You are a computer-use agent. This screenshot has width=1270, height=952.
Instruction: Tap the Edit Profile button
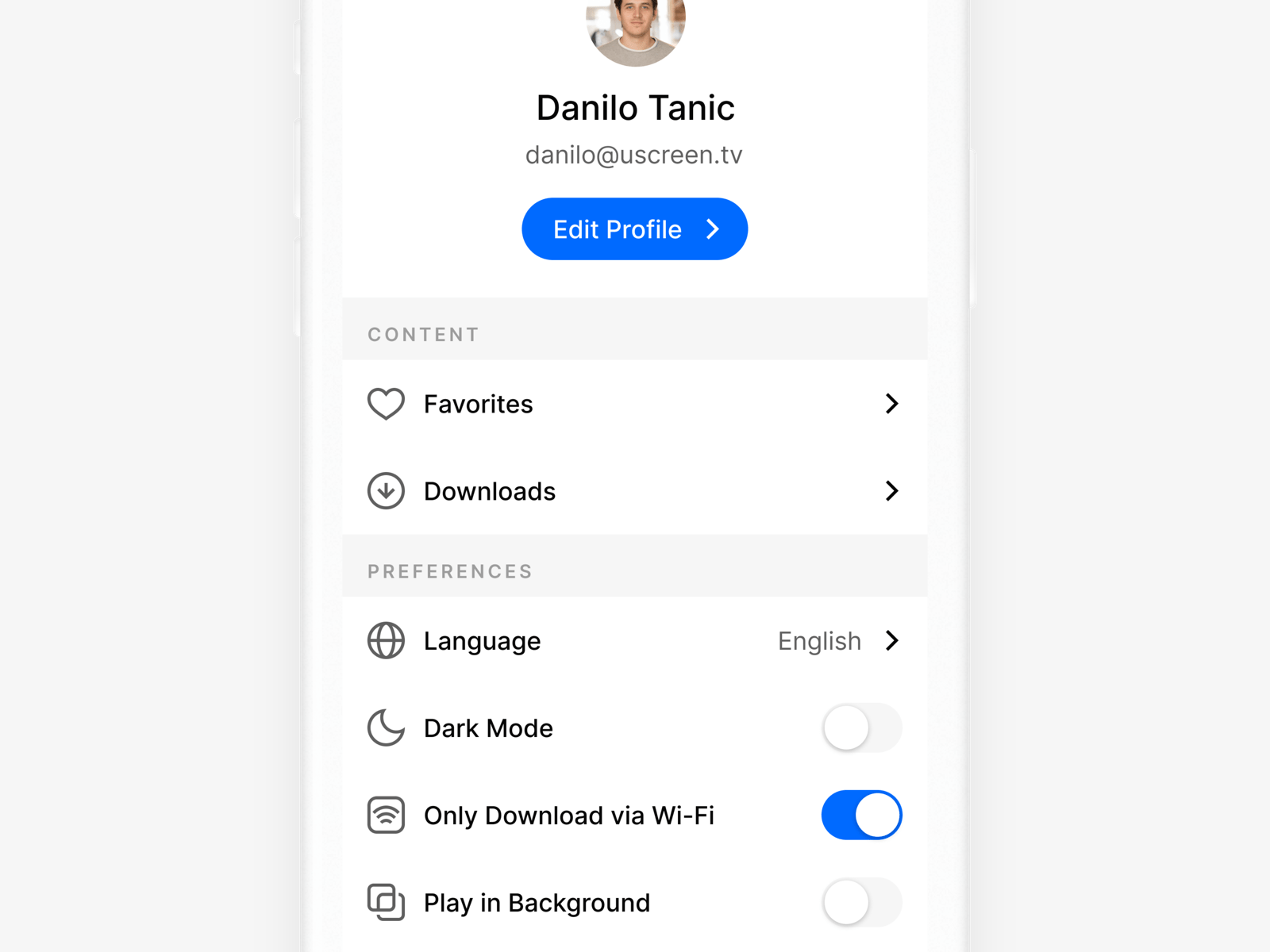pyautogui.click(x=634, y=229)
